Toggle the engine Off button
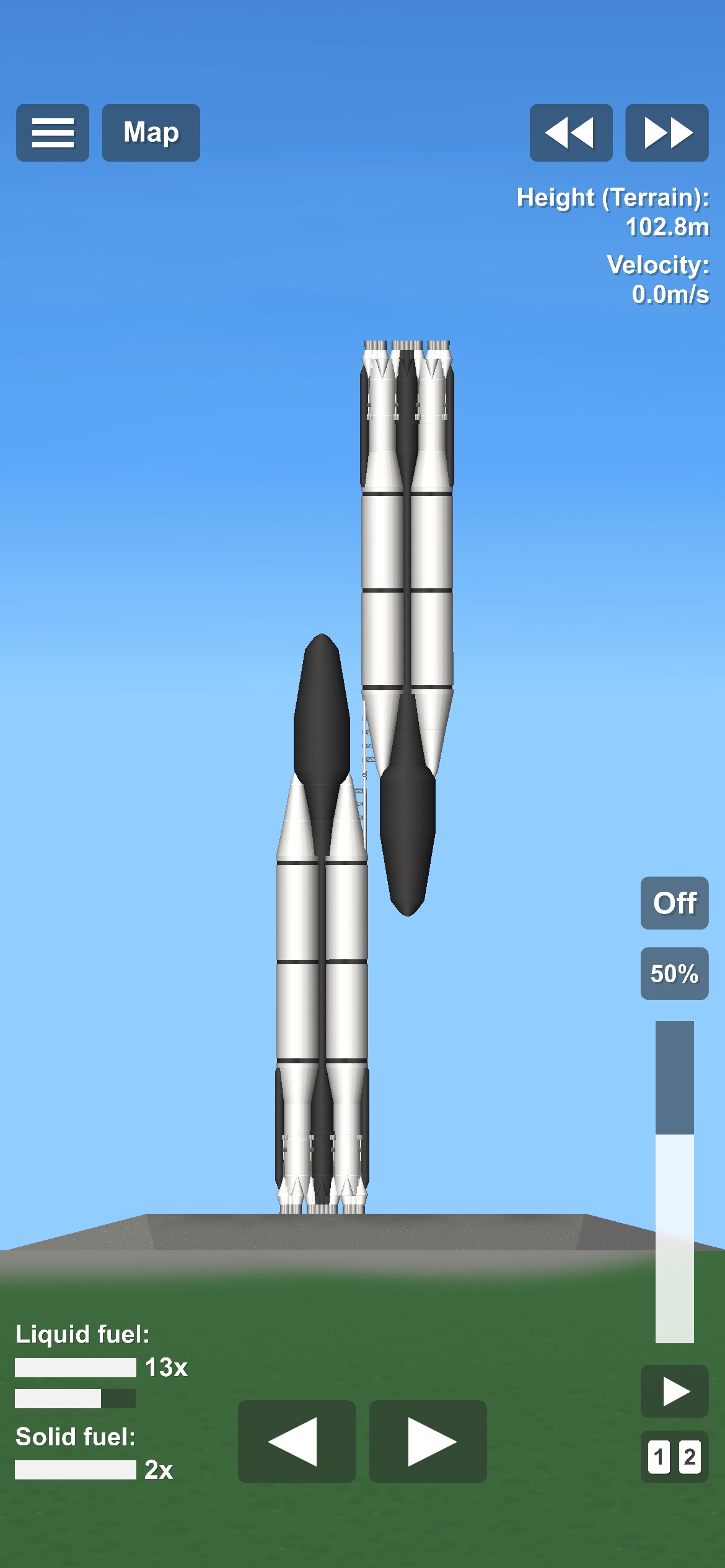The height and width of the screenshot is (1568, 725). (x=674, y=903)
